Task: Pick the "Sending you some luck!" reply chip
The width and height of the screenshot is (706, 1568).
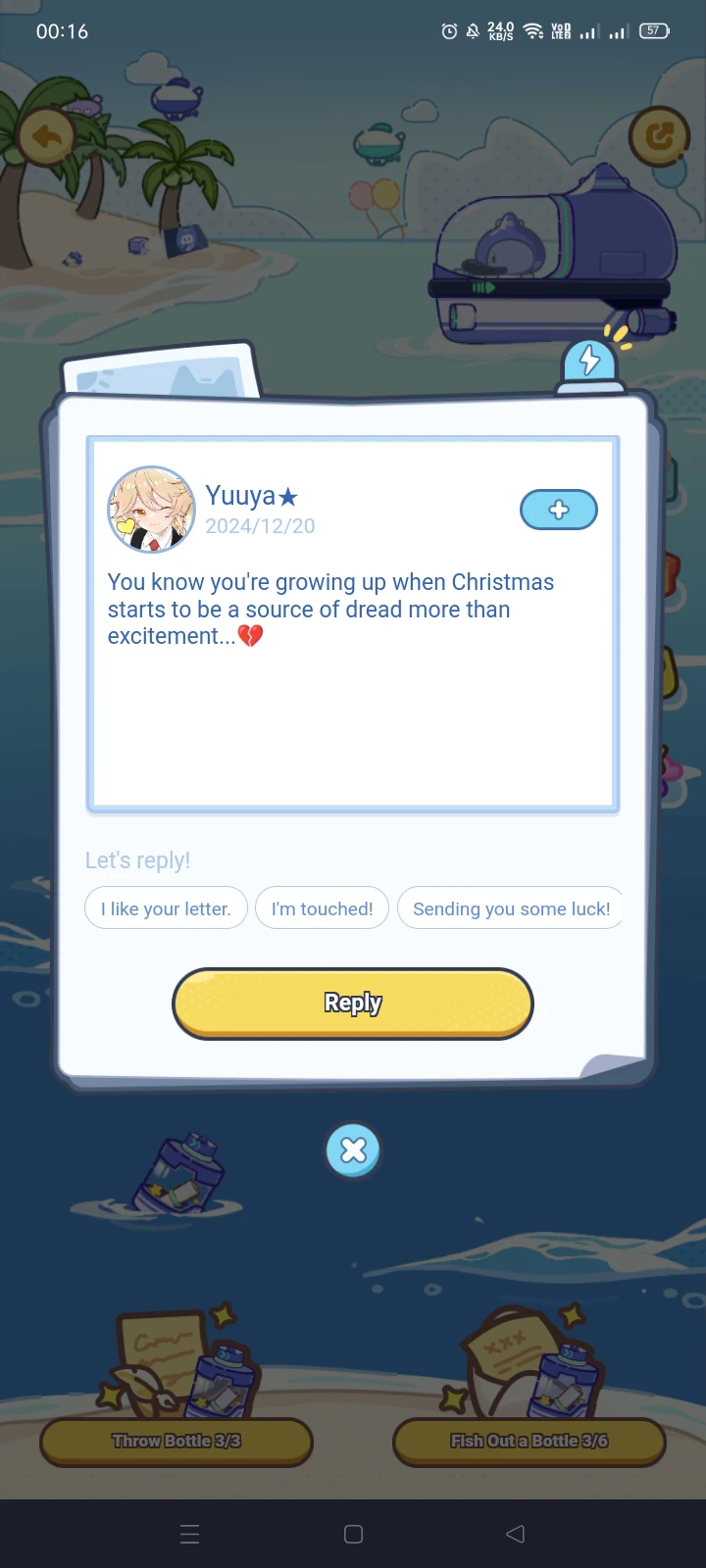Action: pyautogui.click(x=510, y=908)
